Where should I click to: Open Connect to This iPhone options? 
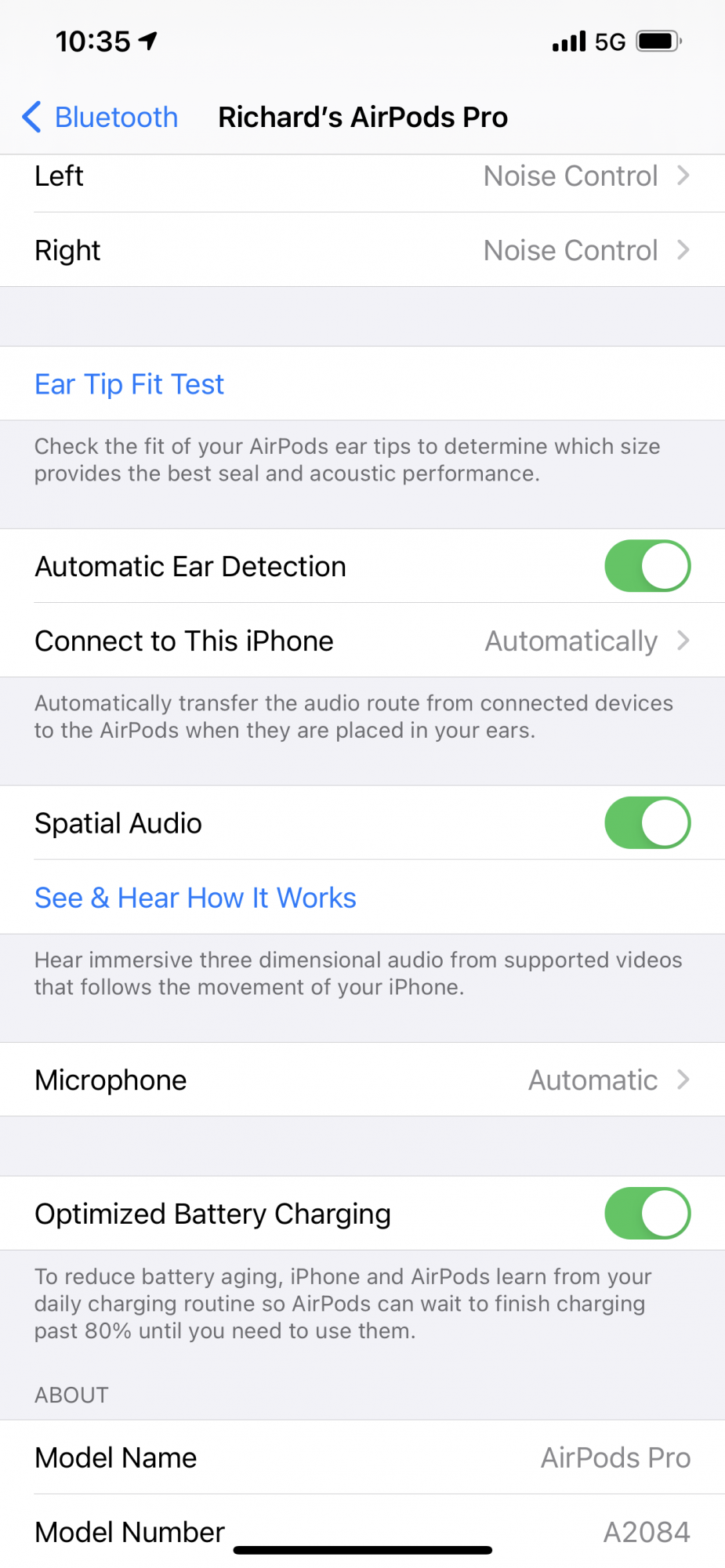click(x=362, y=641)
